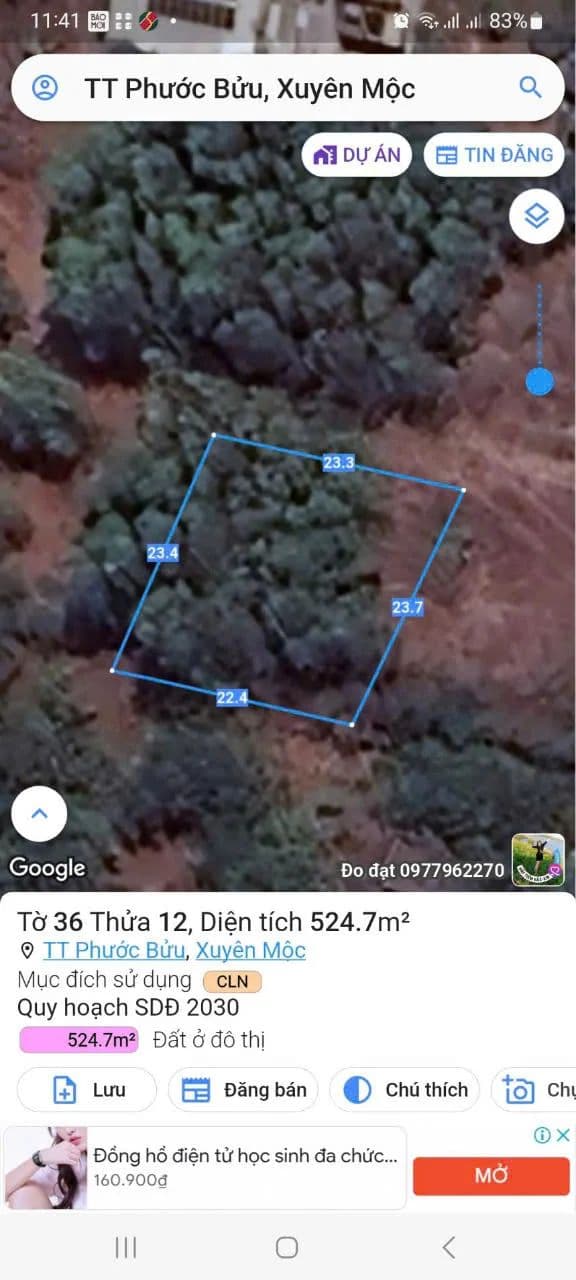The image size is (576, 1280).
Task: Go back with the system back button
Action: tap(449, 1247)
